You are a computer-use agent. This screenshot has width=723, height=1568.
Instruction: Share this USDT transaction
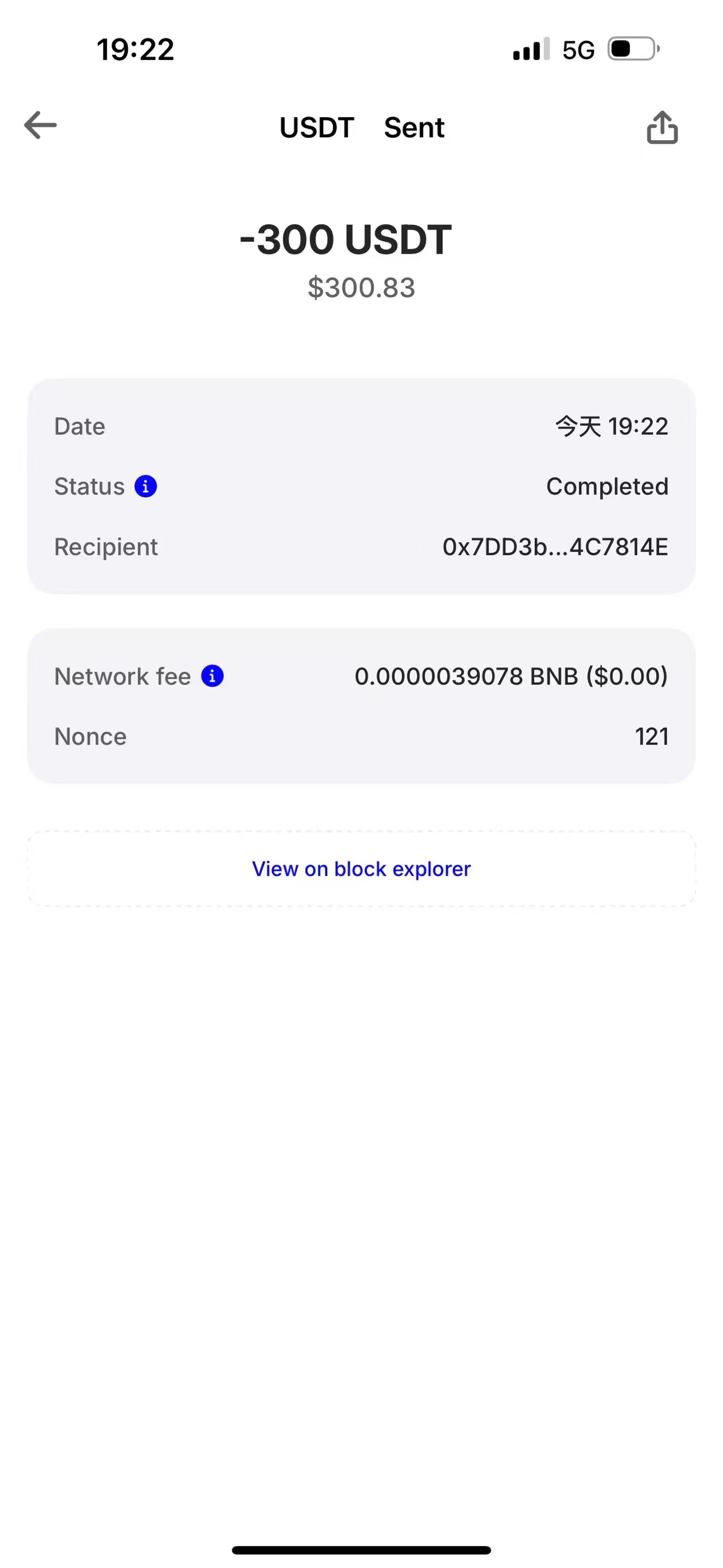[662, 127]
